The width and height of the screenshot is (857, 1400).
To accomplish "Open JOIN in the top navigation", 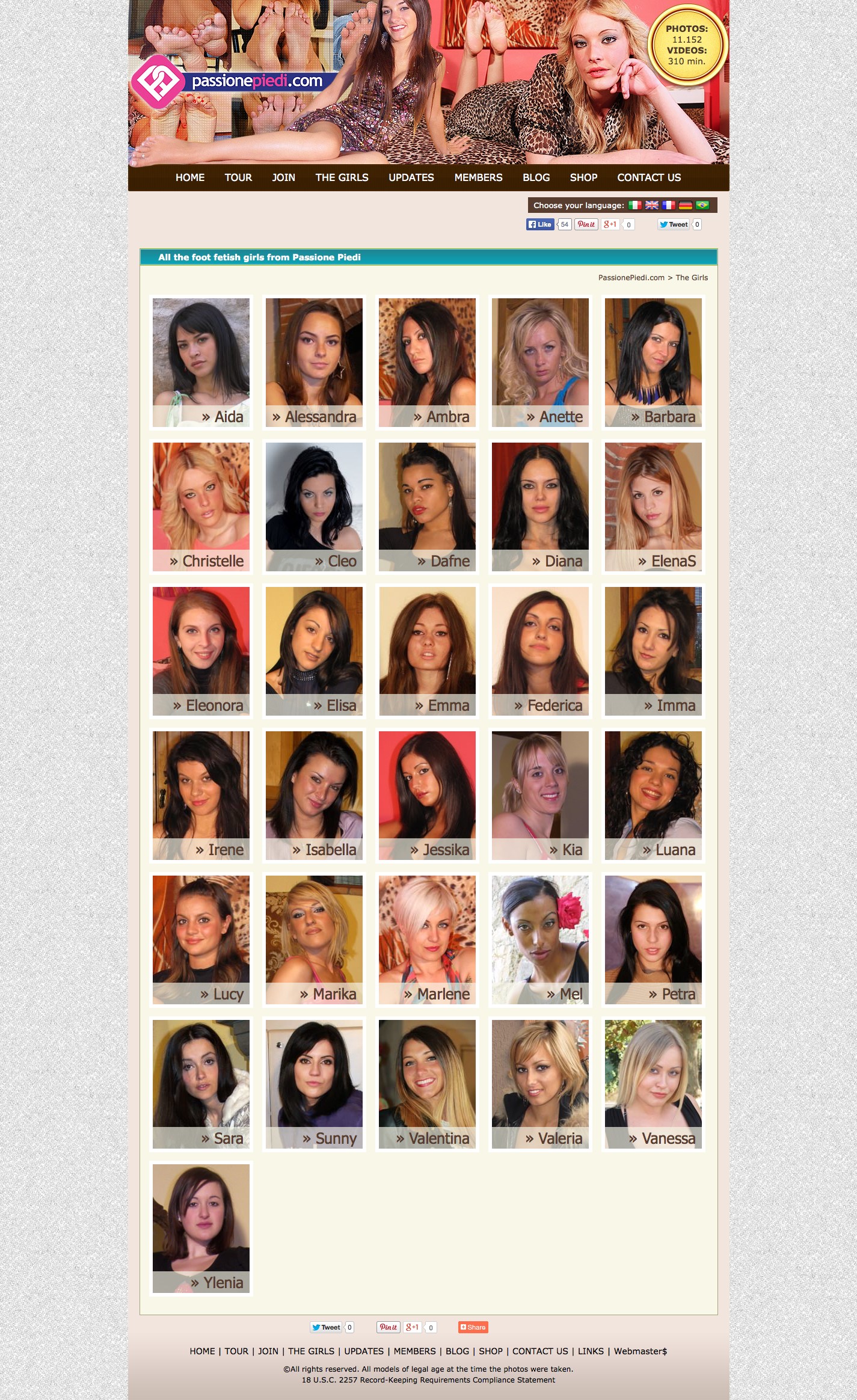I will pos(283,177).
